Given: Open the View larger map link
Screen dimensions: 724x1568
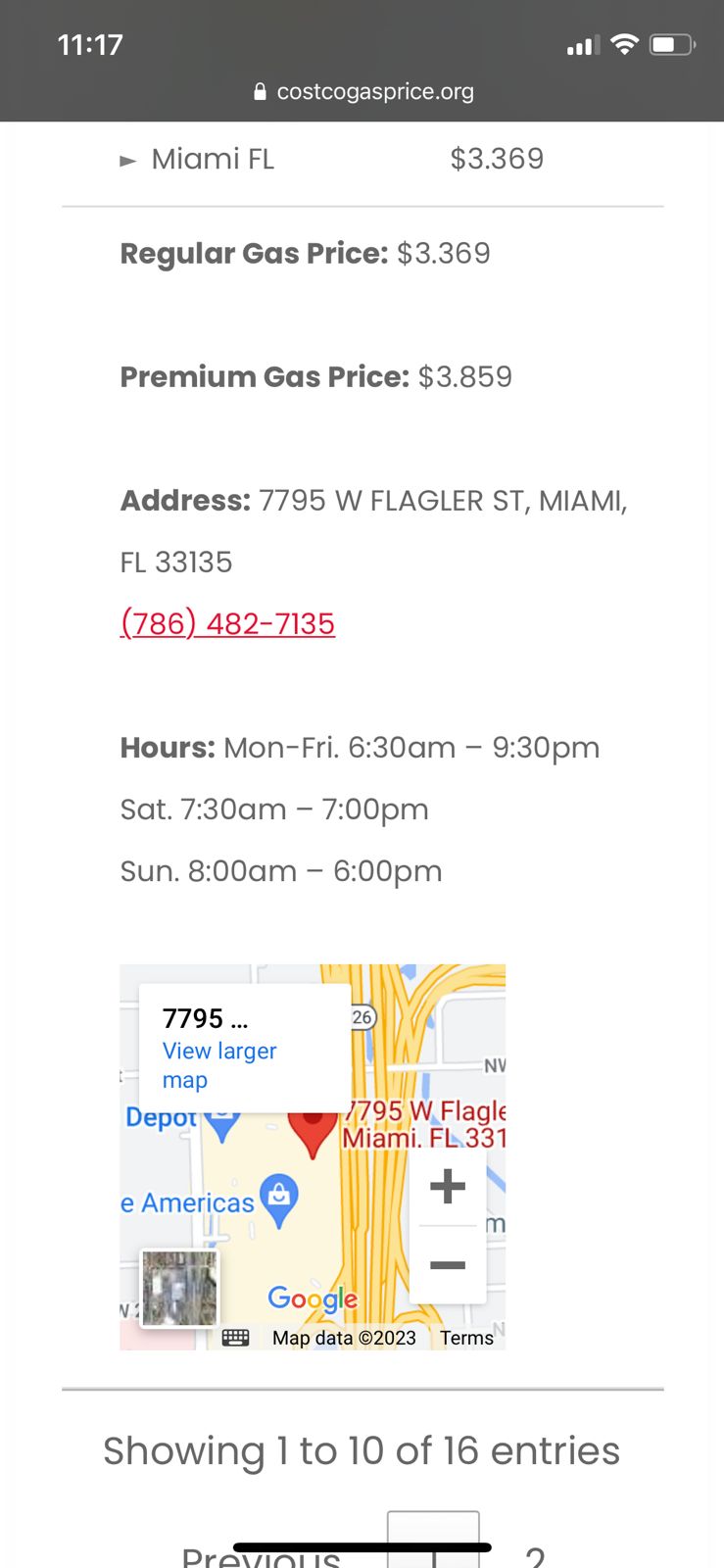Looking at the screenshot, I should click(x=219, y=1065).
